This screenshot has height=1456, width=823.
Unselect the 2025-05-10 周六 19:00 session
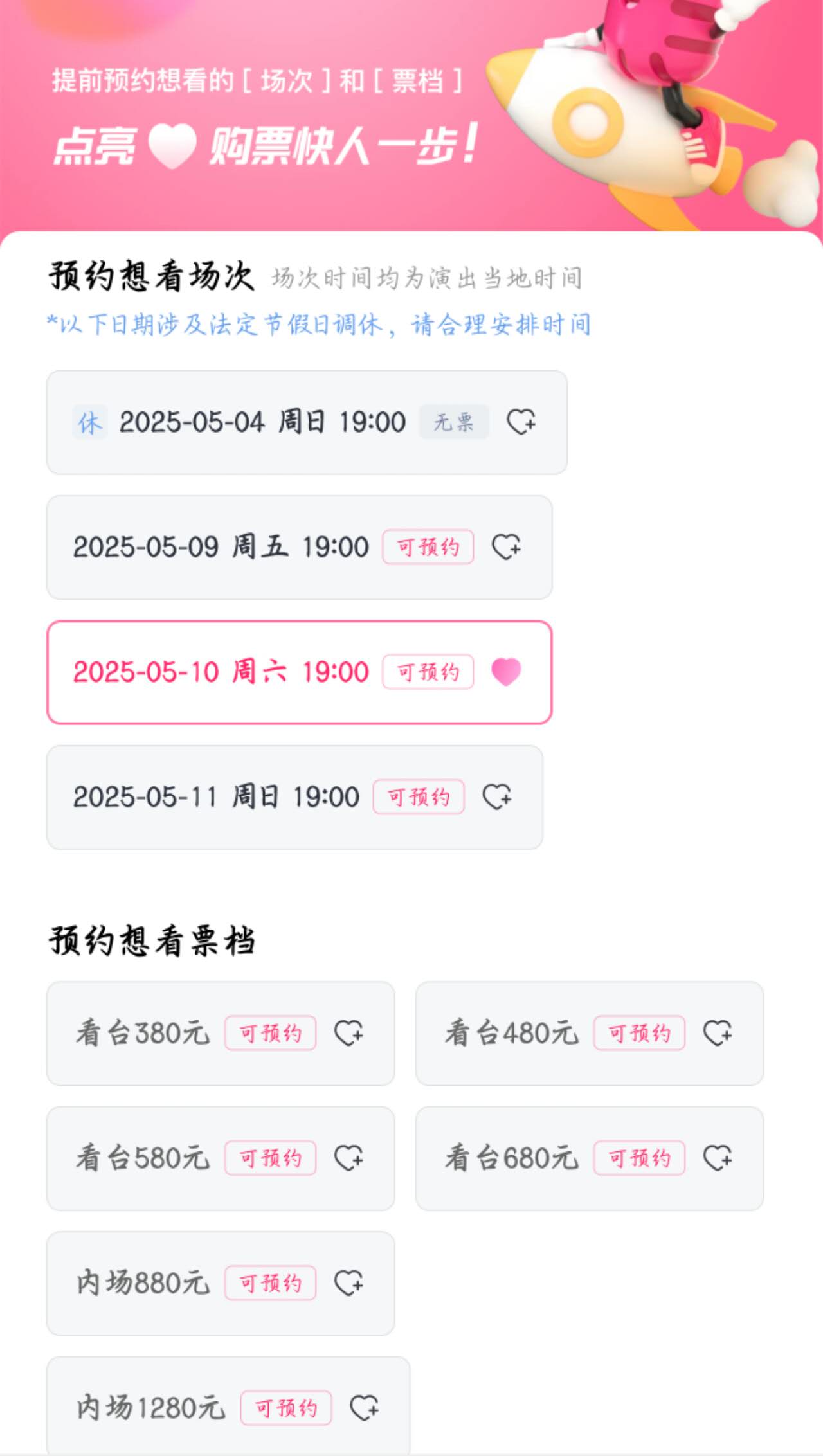[x=300, y=672]
